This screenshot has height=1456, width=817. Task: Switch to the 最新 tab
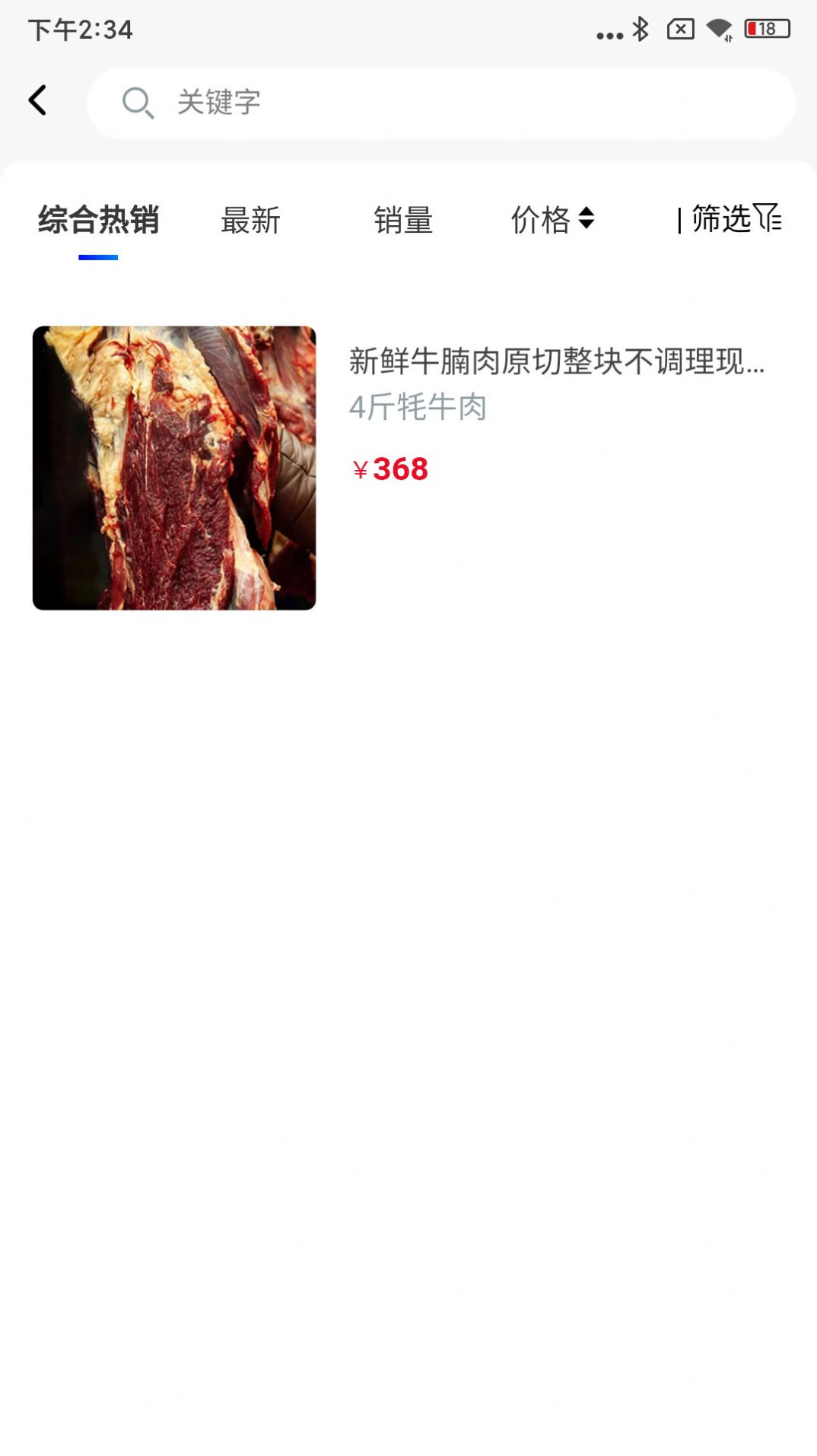250,220
